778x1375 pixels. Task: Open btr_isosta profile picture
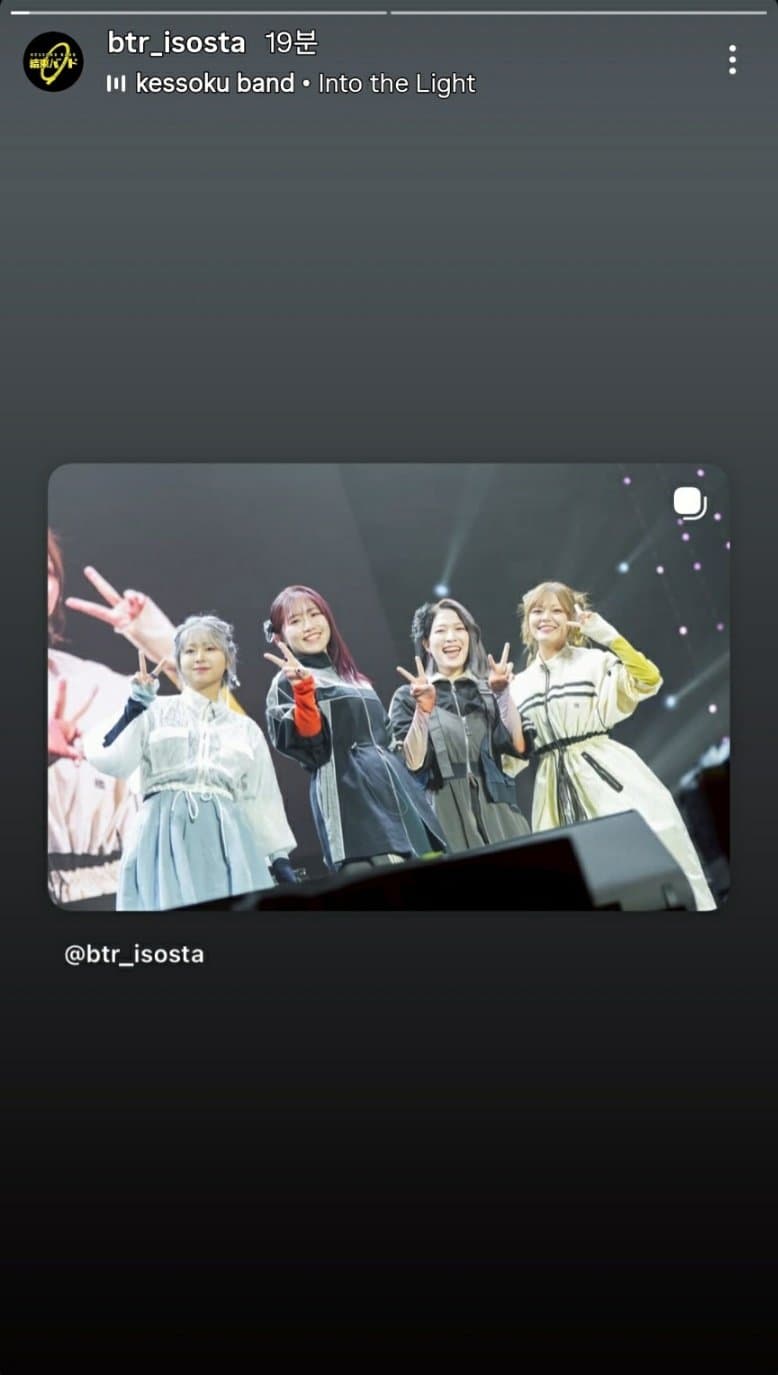click(53, 62)
